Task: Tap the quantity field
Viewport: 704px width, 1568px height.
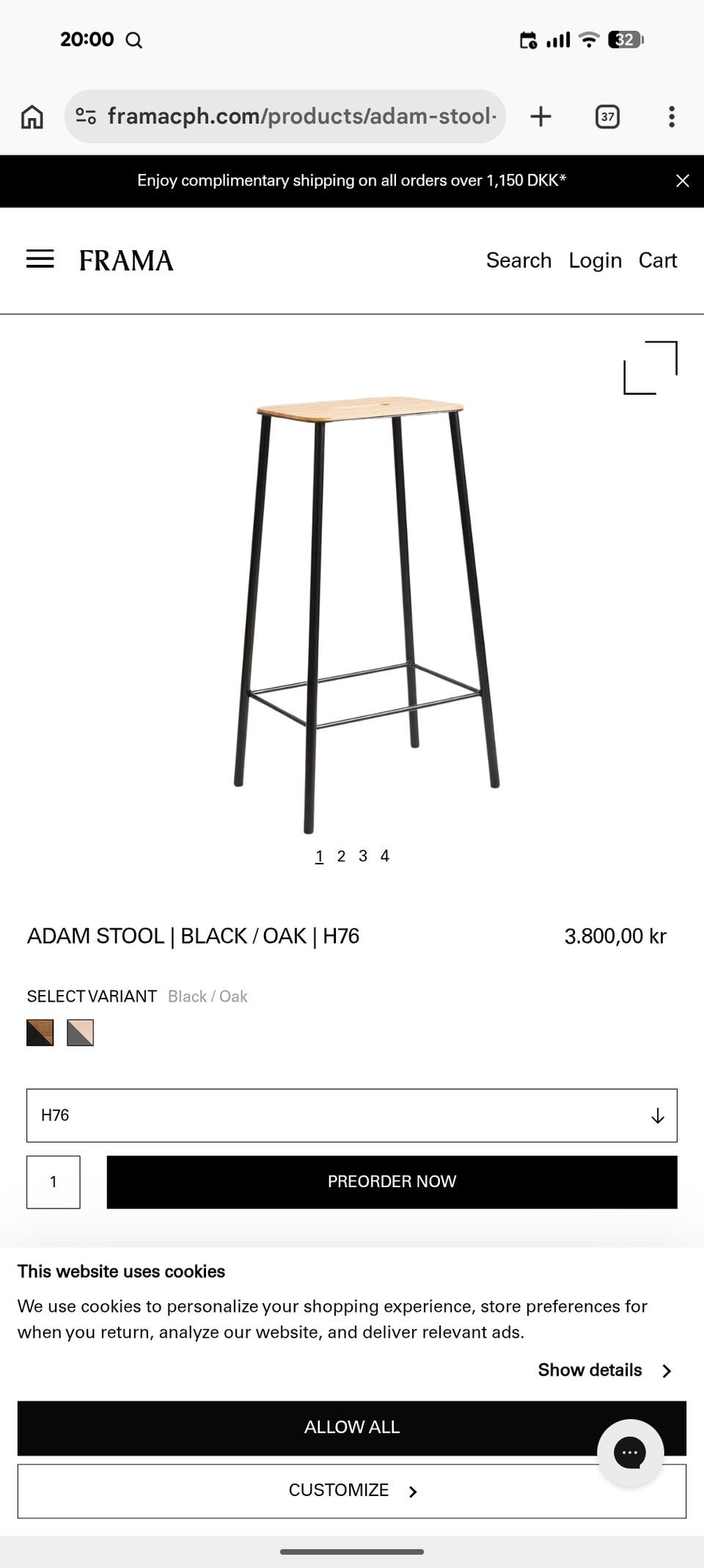Action: 54,1182
